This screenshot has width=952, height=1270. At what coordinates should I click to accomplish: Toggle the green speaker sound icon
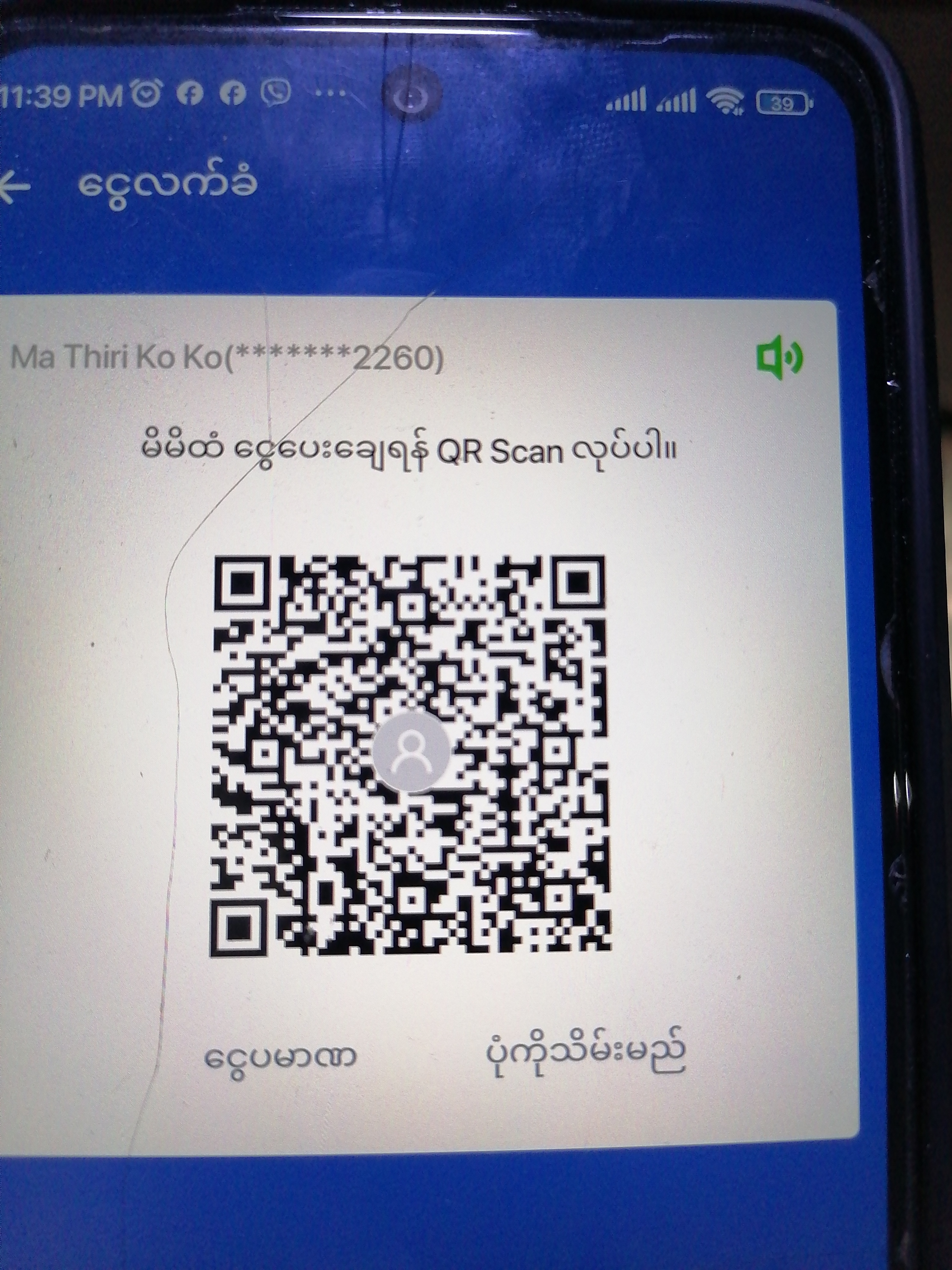click(779, 359)
